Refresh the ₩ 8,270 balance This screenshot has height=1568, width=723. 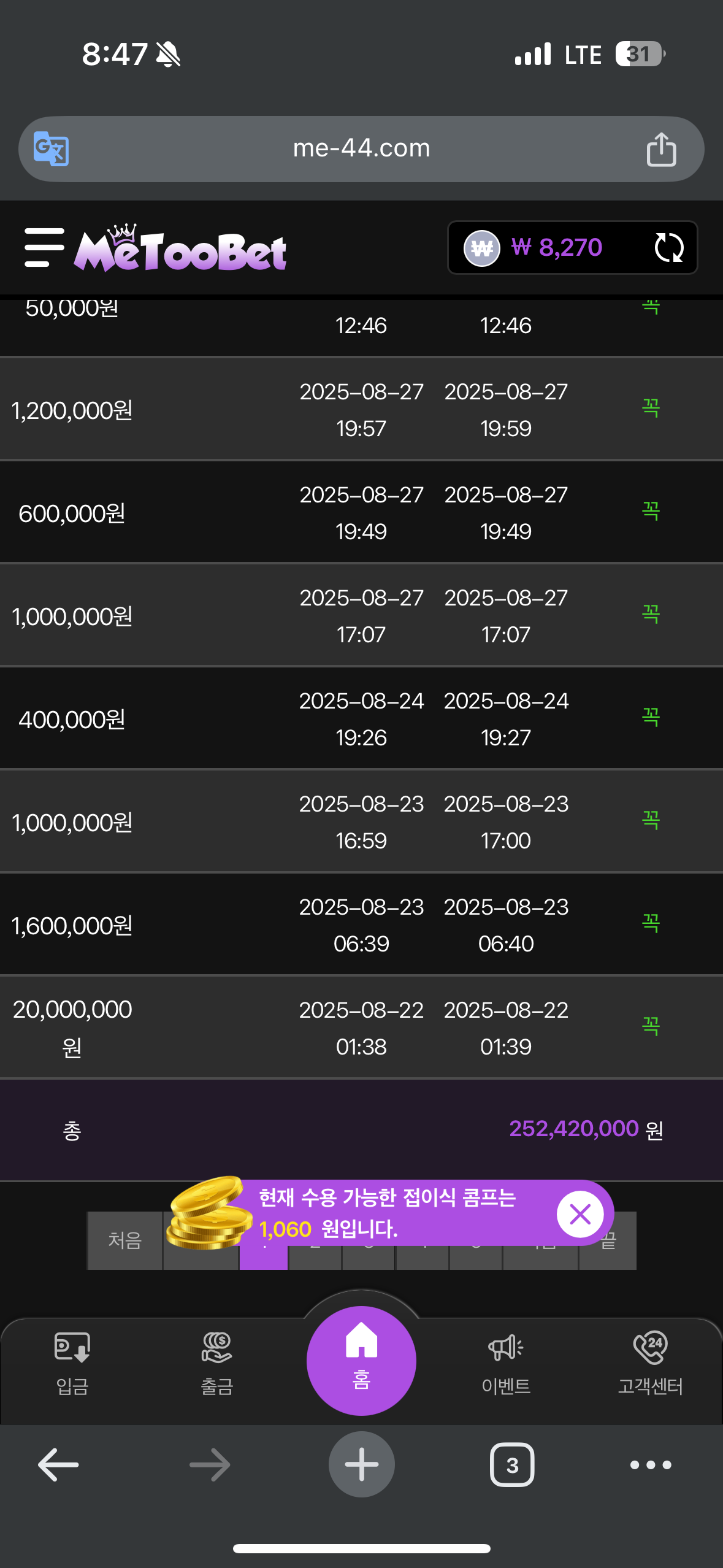668,248
